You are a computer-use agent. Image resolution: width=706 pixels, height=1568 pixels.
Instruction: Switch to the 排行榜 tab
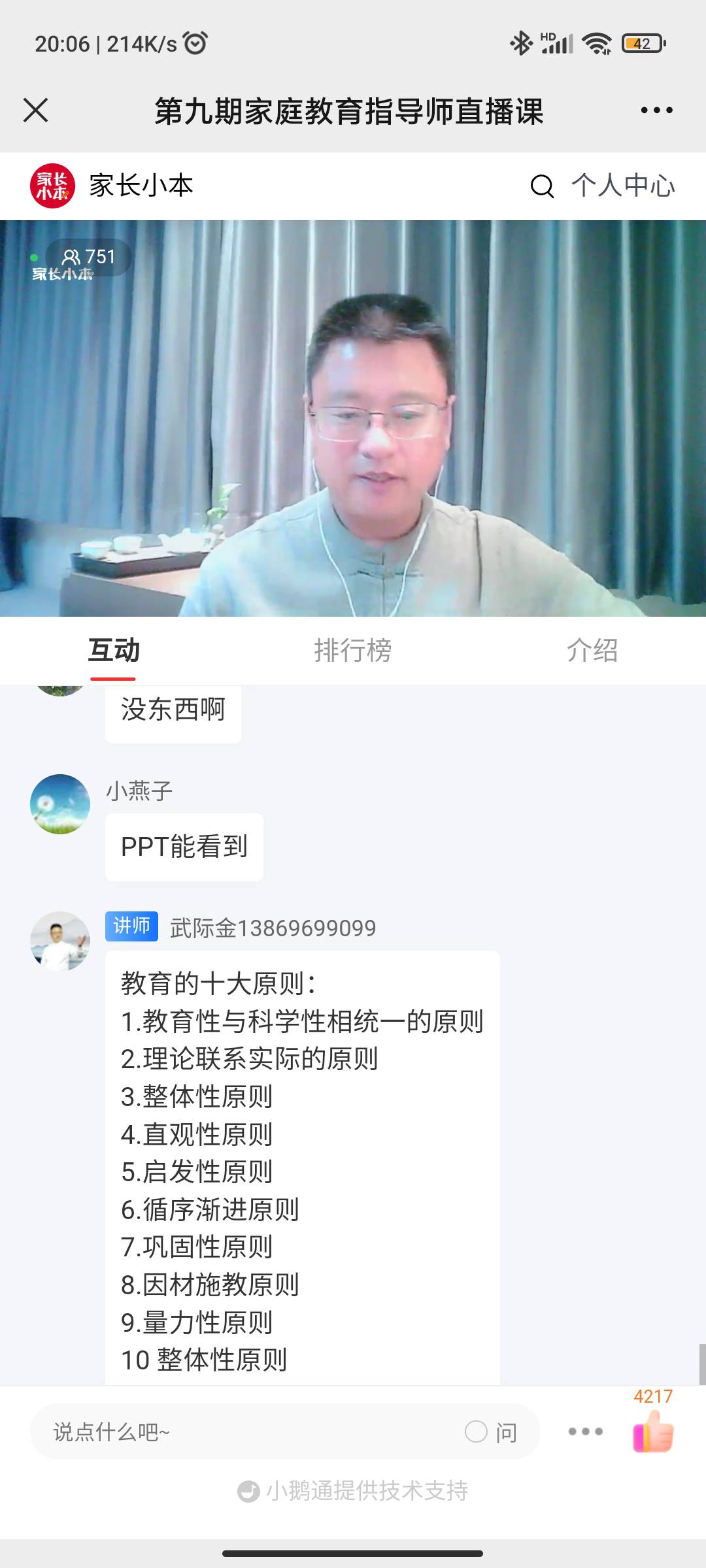pos(353,651)
